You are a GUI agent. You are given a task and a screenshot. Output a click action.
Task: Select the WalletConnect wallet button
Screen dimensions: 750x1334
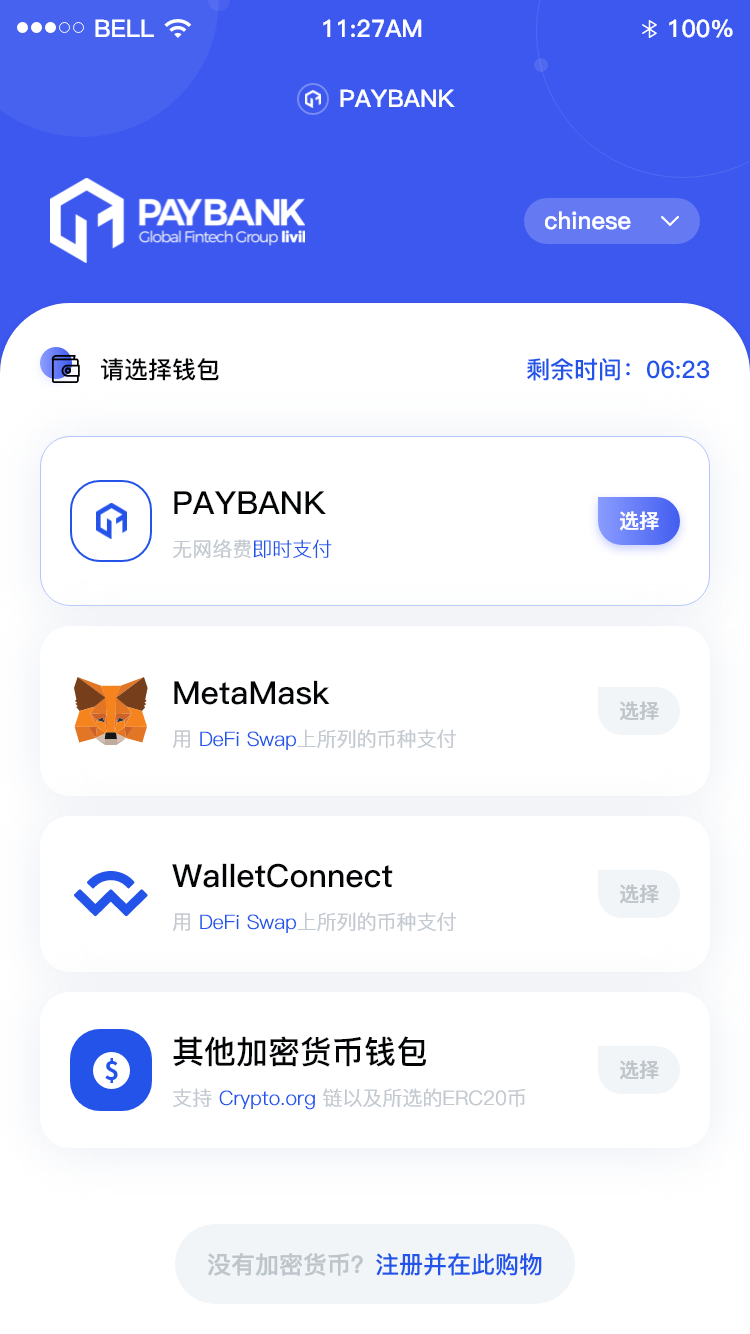[638, 894]
